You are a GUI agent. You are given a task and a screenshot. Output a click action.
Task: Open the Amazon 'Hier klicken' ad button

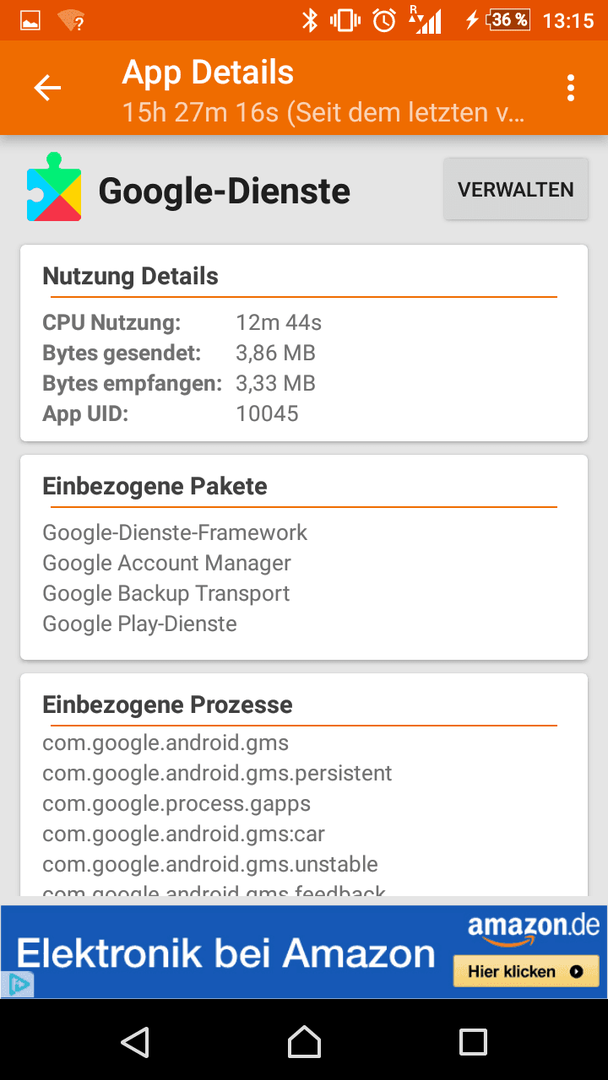point(526,972)
